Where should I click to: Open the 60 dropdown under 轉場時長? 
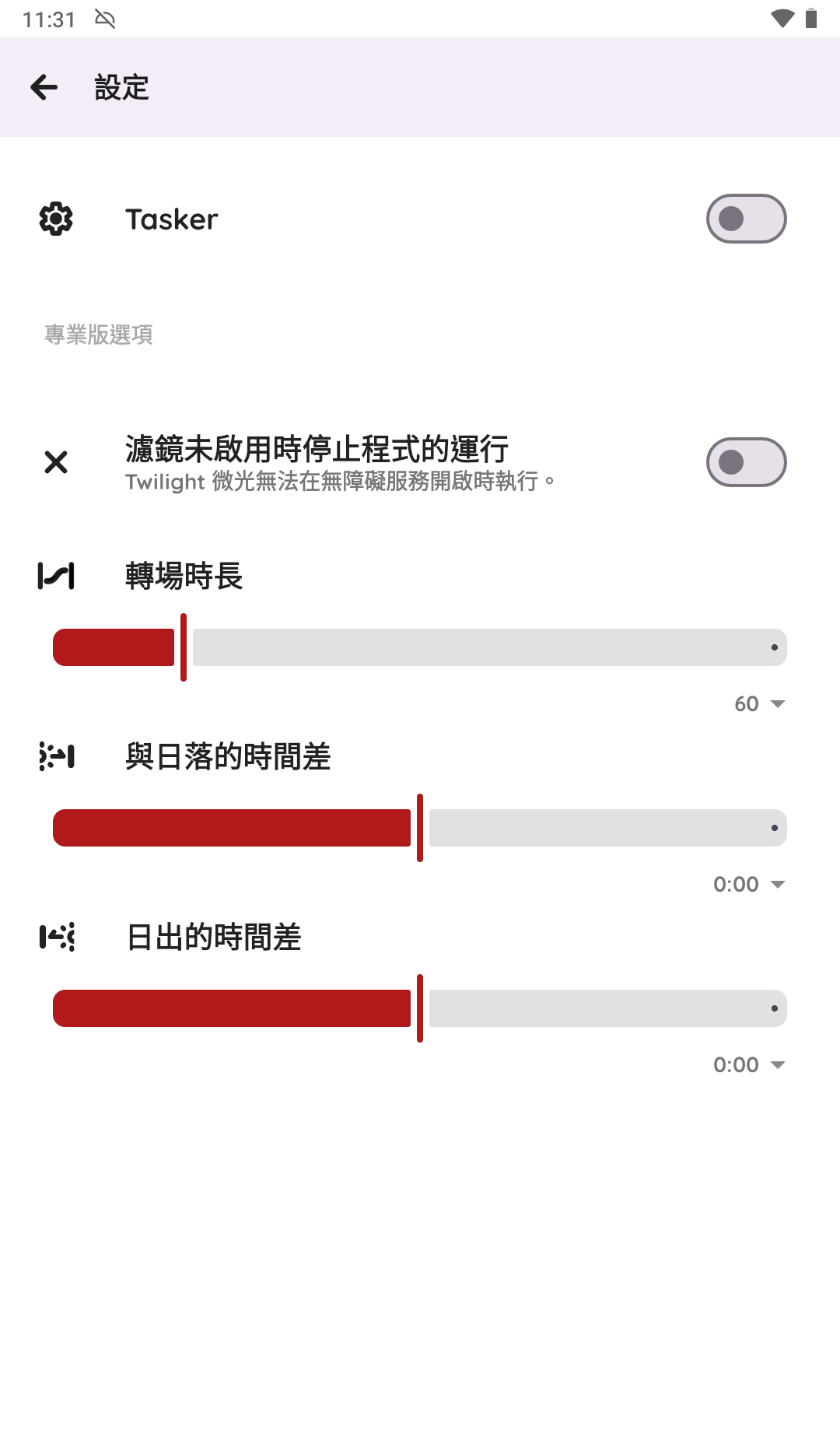coord(759,704)
